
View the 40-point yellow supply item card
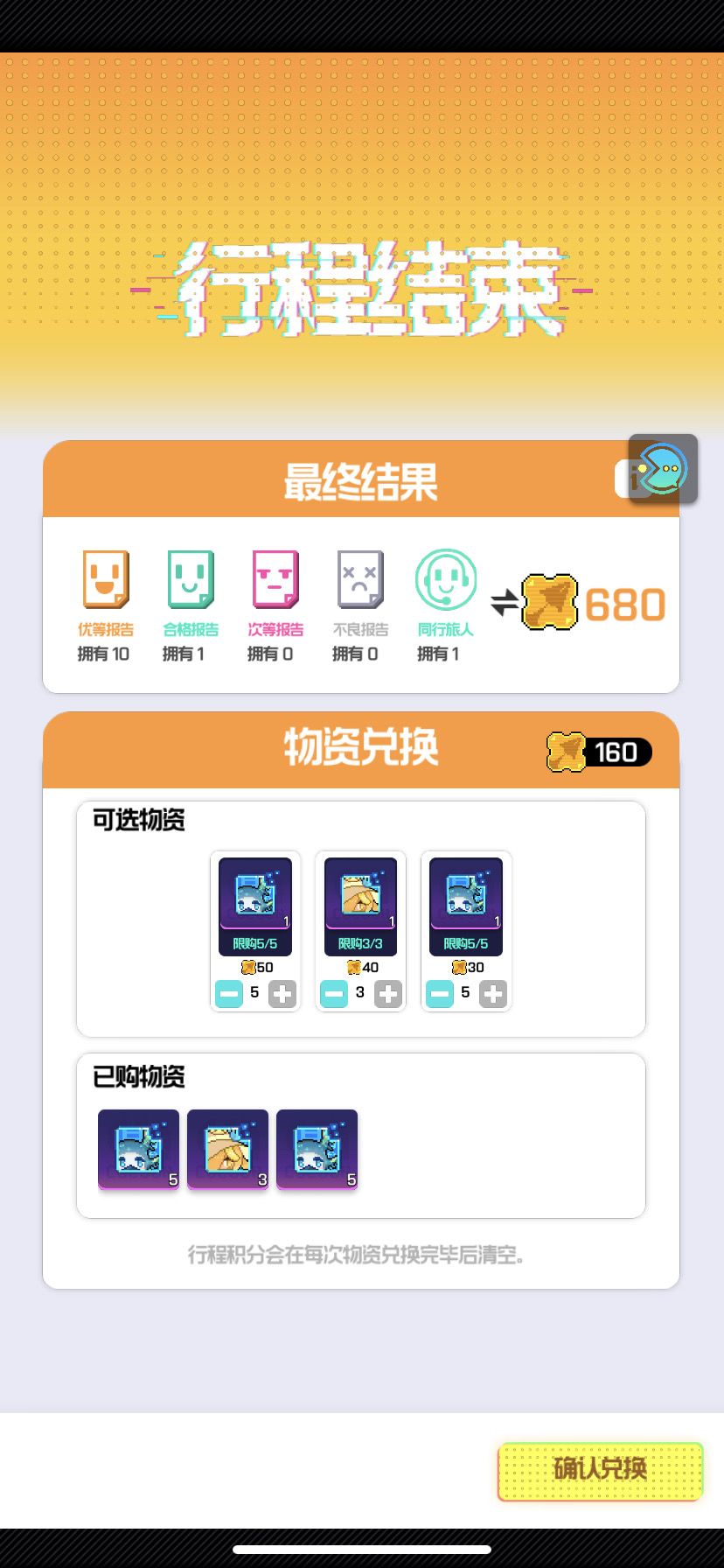[x=360, y=906]
